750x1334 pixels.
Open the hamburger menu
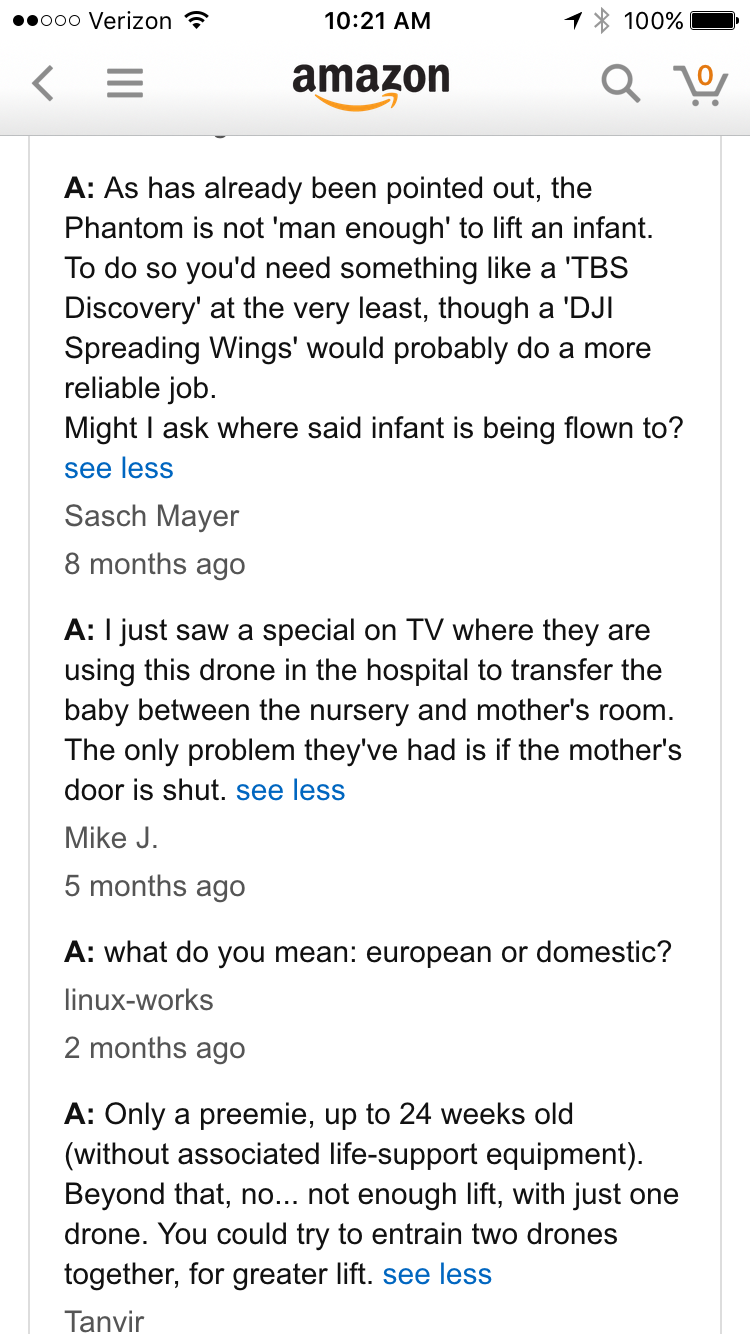click(125, 83)
